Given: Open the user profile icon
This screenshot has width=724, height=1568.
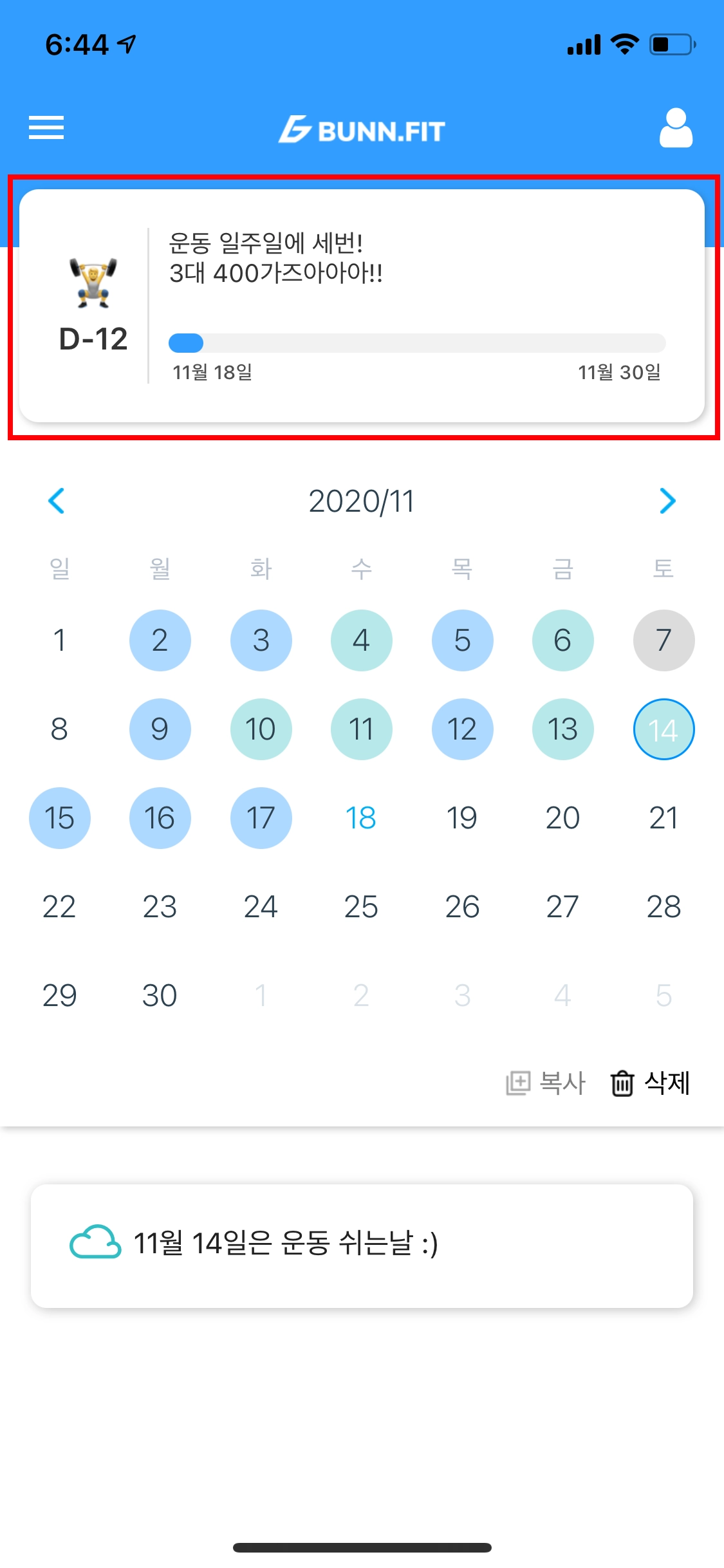Looking at the screenshot, I should point(676,127).
